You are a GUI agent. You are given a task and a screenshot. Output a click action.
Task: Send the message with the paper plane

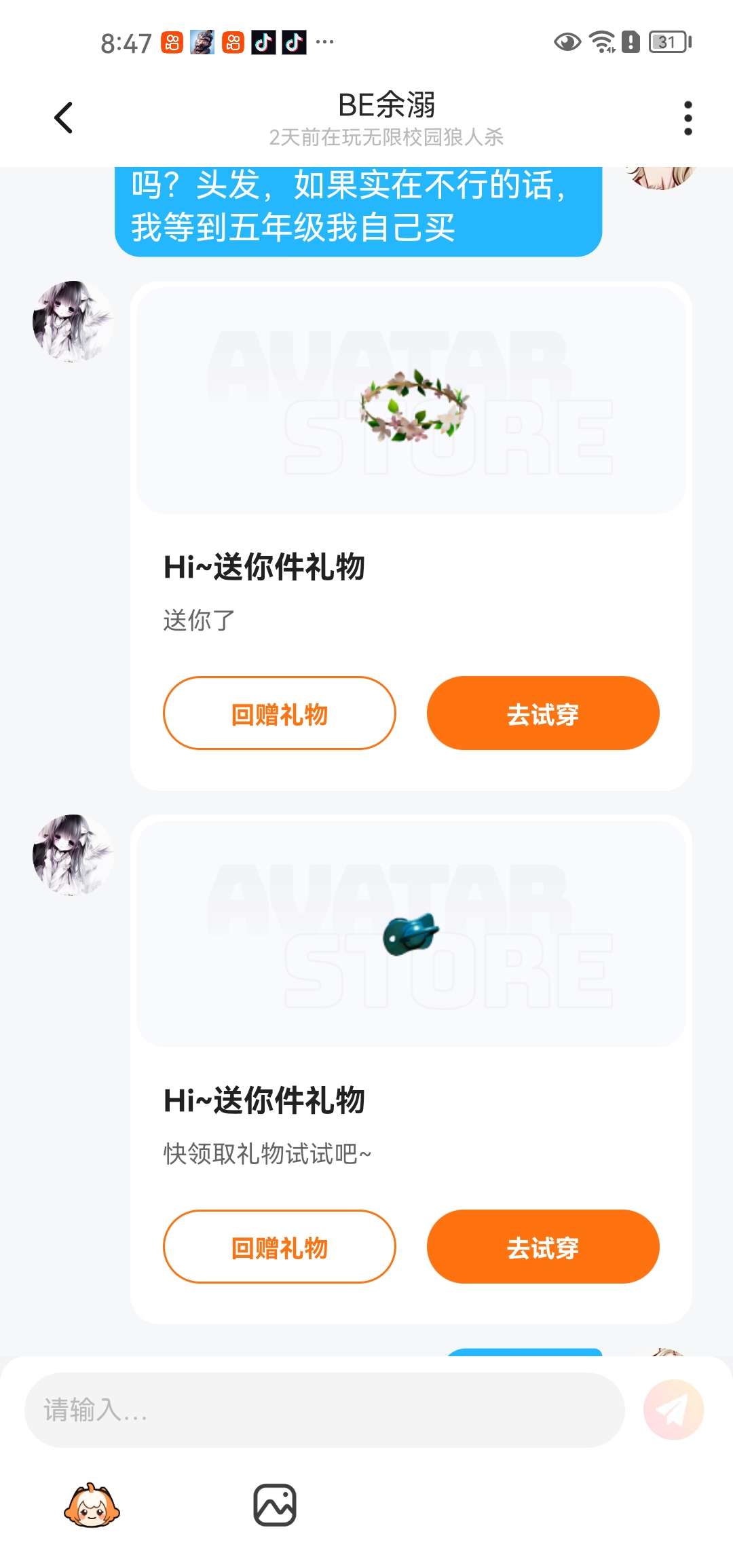pos(673,1410)
